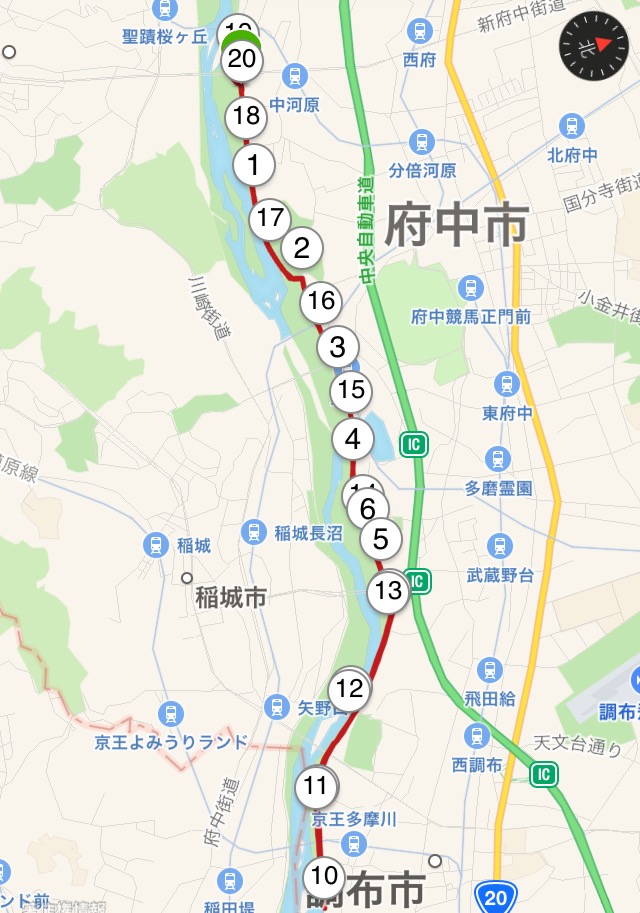Show details for marker 2
The height and width of the screenshot is (913, 640).
click(302, 247)
